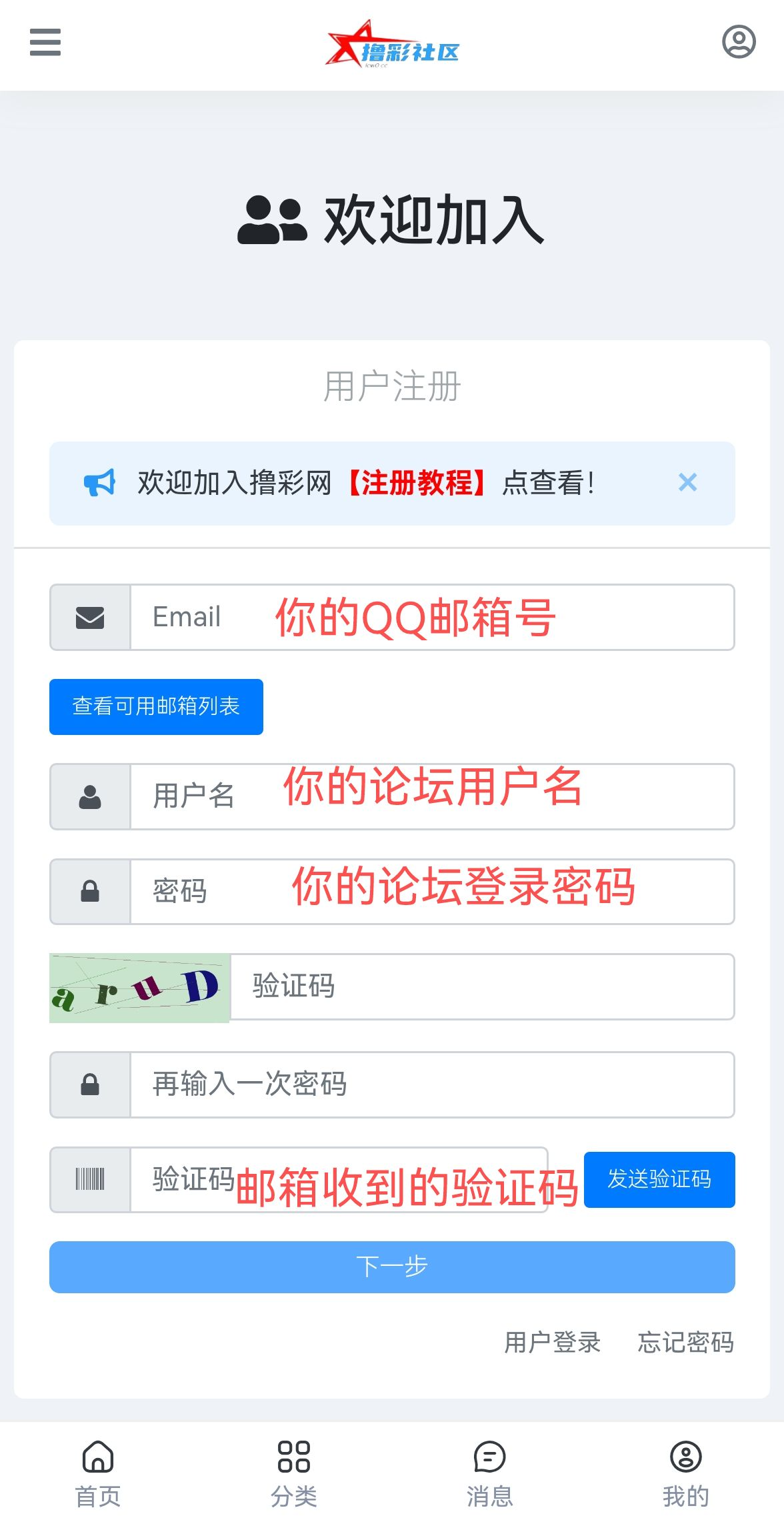The width and height of the screenshot is (784, 1530).
Task: Go to 用户登录 login page
Action: pyautogui.click(x=552, y=1342)
